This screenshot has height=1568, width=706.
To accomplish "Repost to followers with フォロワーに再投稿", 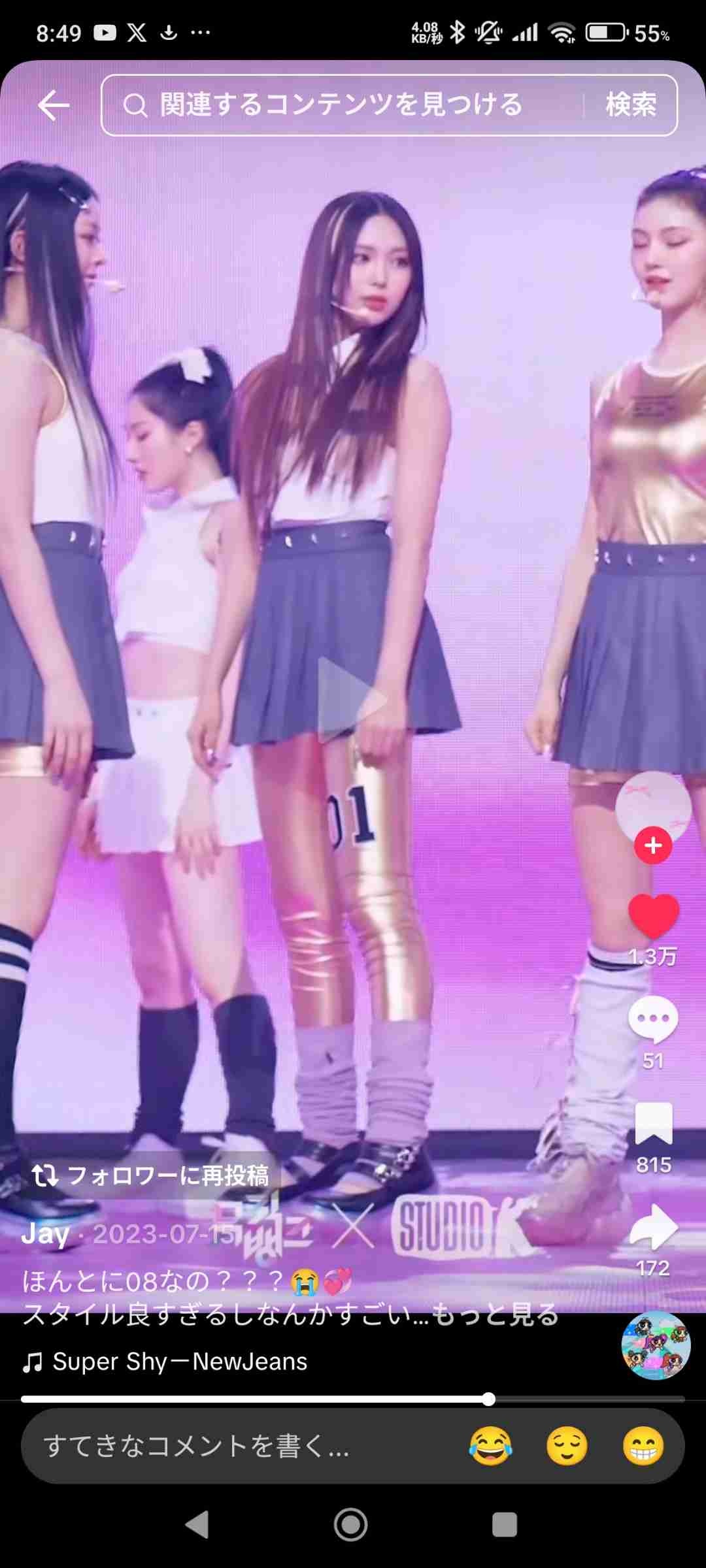I will 152,1175.
